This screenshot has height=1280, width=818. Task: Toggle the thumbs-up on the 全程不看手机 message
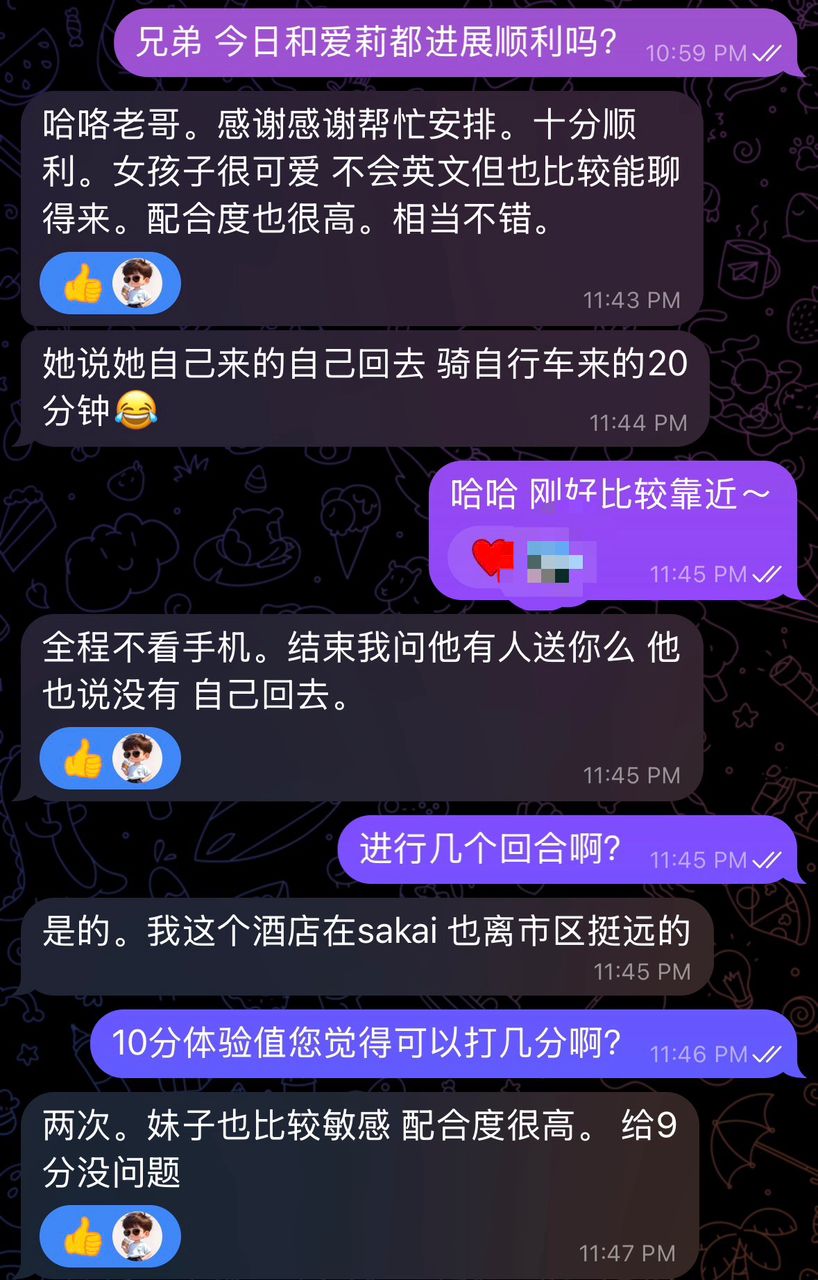click(85, 758)
